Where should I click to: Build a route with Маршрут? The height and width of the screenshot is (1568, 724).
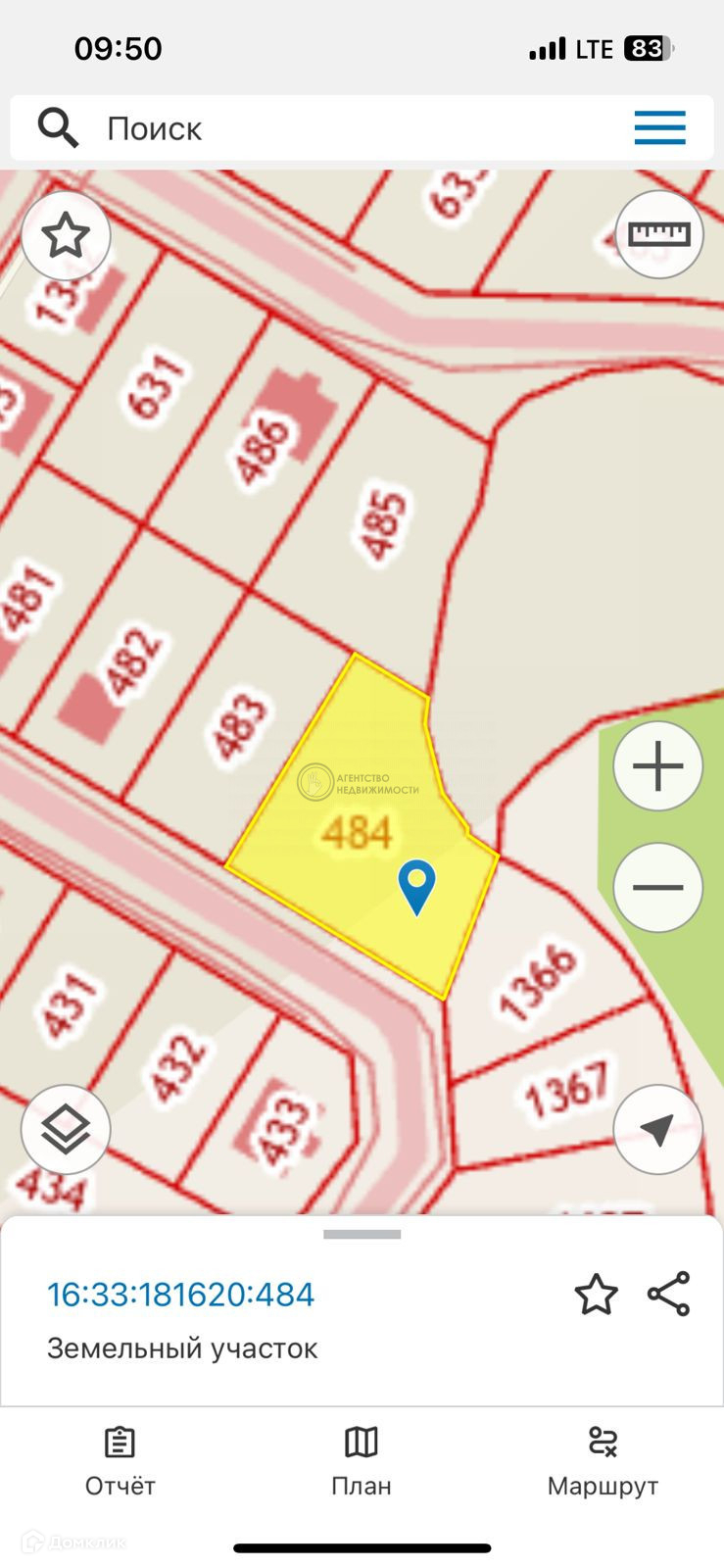(x=603, y=1462)
